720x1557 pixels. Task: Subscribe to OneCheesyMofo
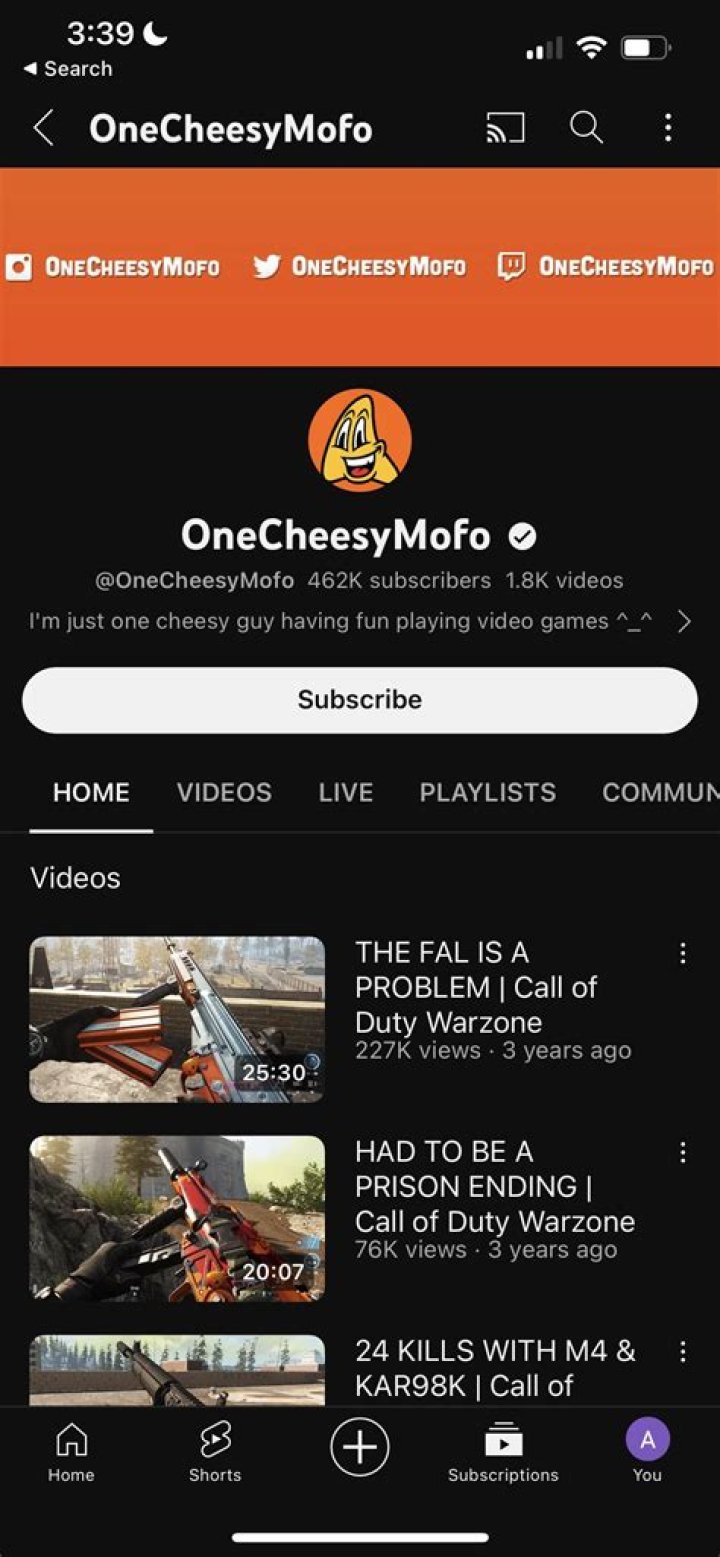(360, 699)
